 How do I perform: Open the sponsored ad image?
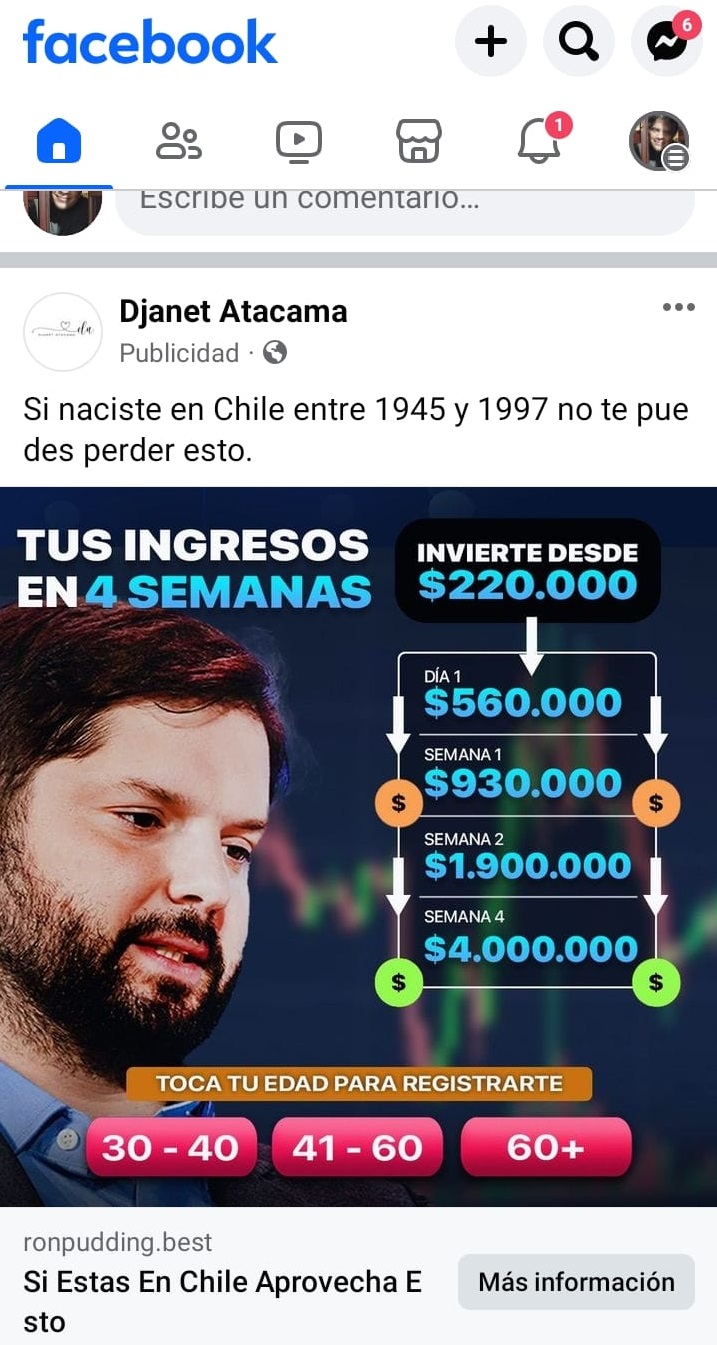coord(358,846)
